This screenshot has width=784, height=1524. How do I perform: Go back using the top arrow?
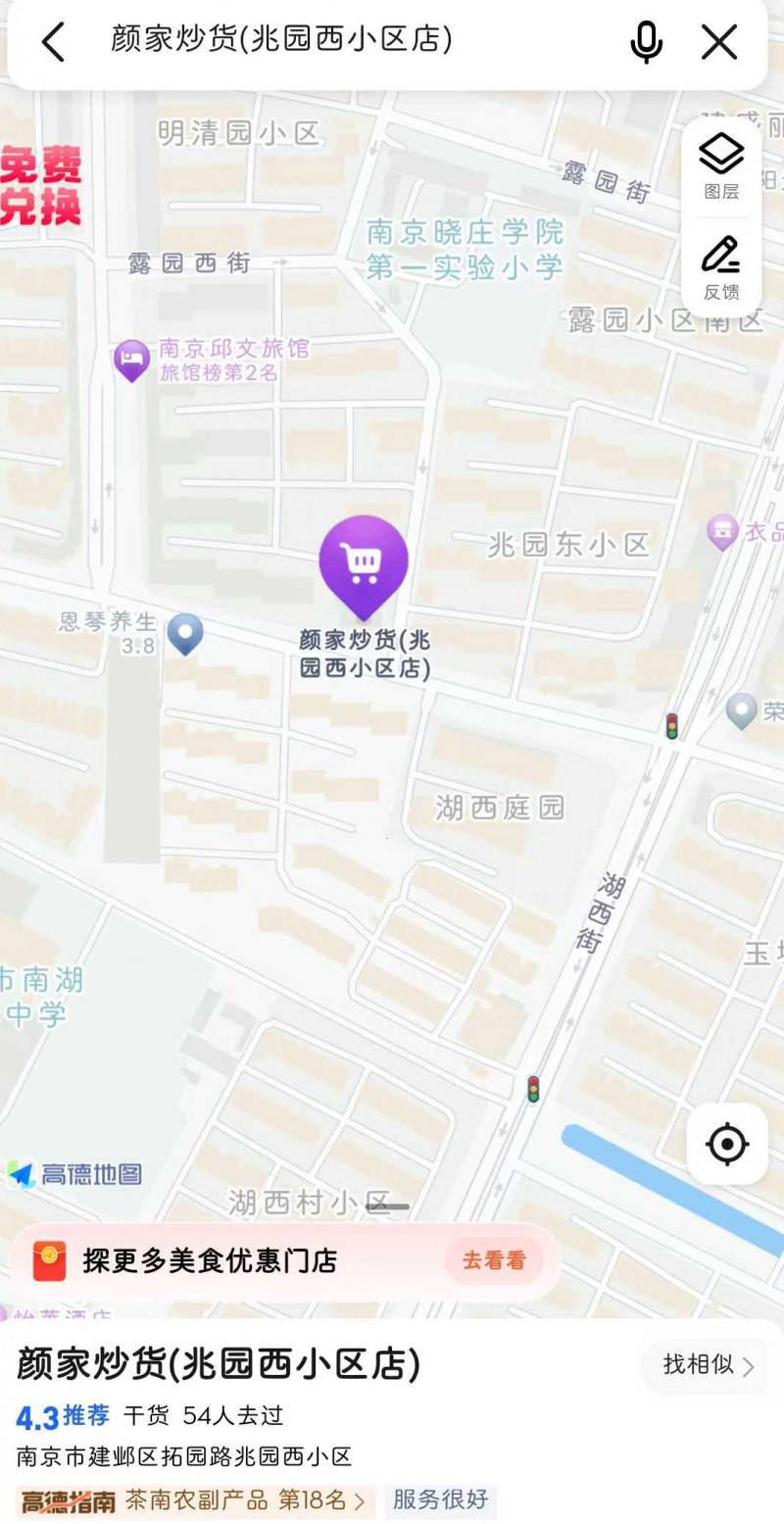pos(53,41)
